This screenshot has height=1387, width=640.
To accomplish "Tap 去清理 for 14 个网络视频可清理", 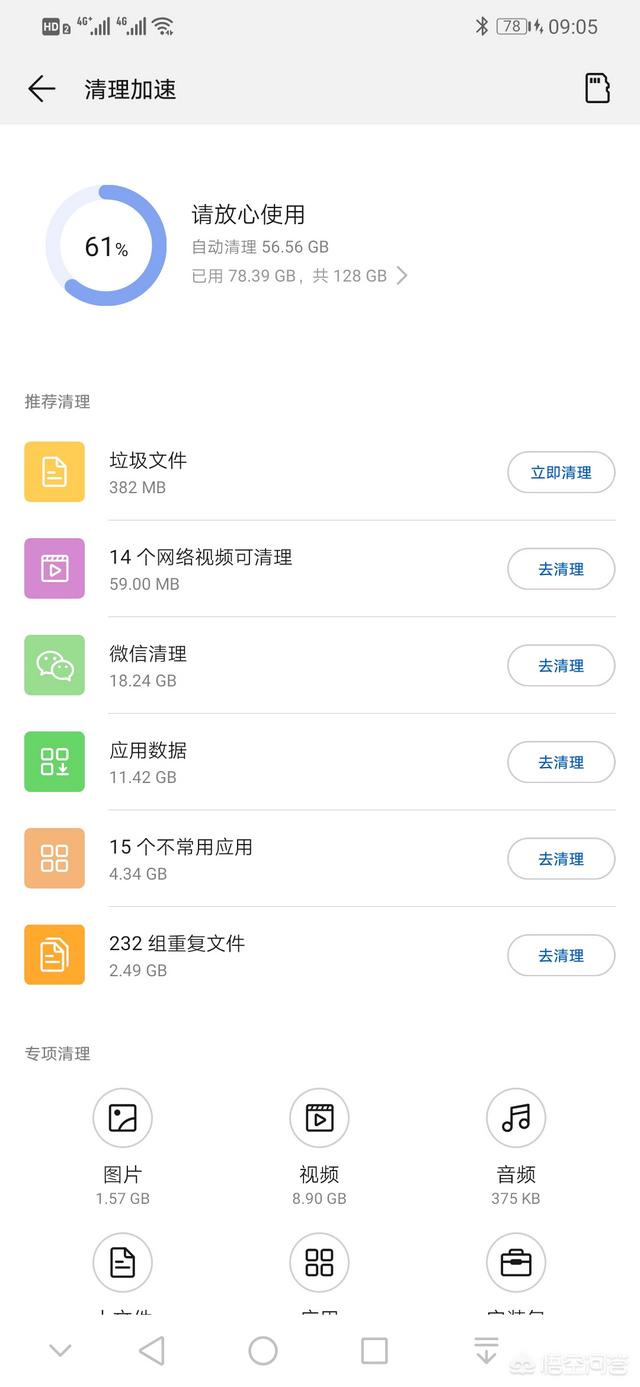I will [561, 569].
